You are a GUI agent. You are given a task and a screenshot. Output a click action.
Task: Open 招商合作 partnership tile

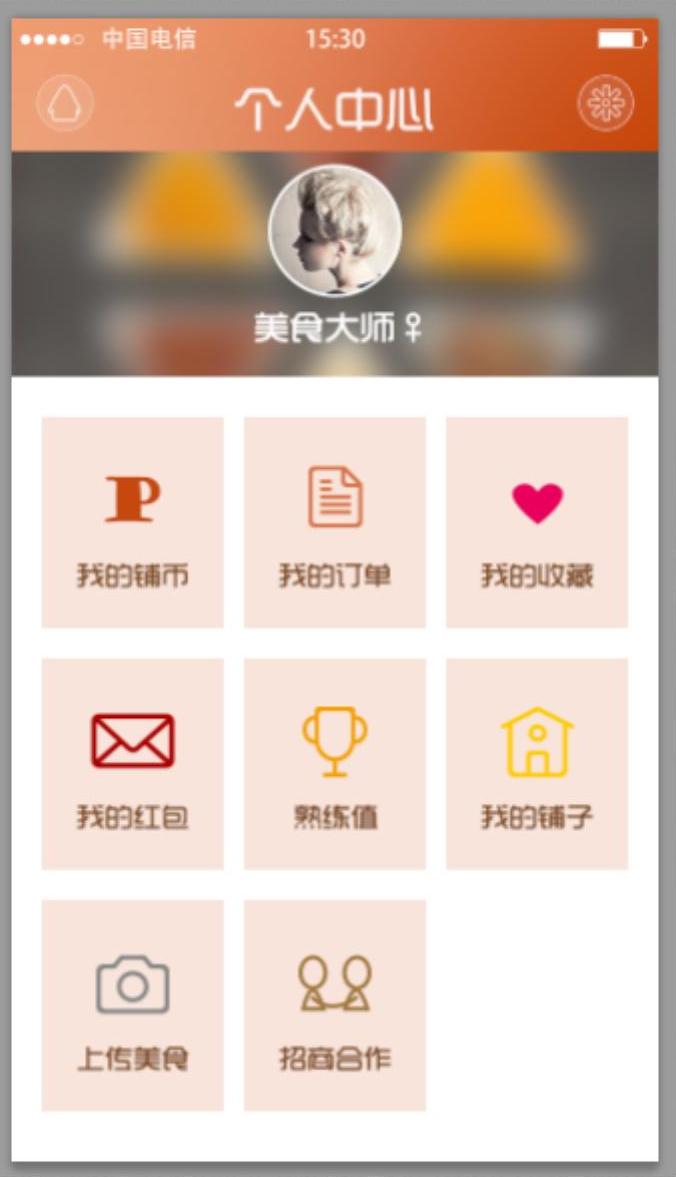(335, 1005)
